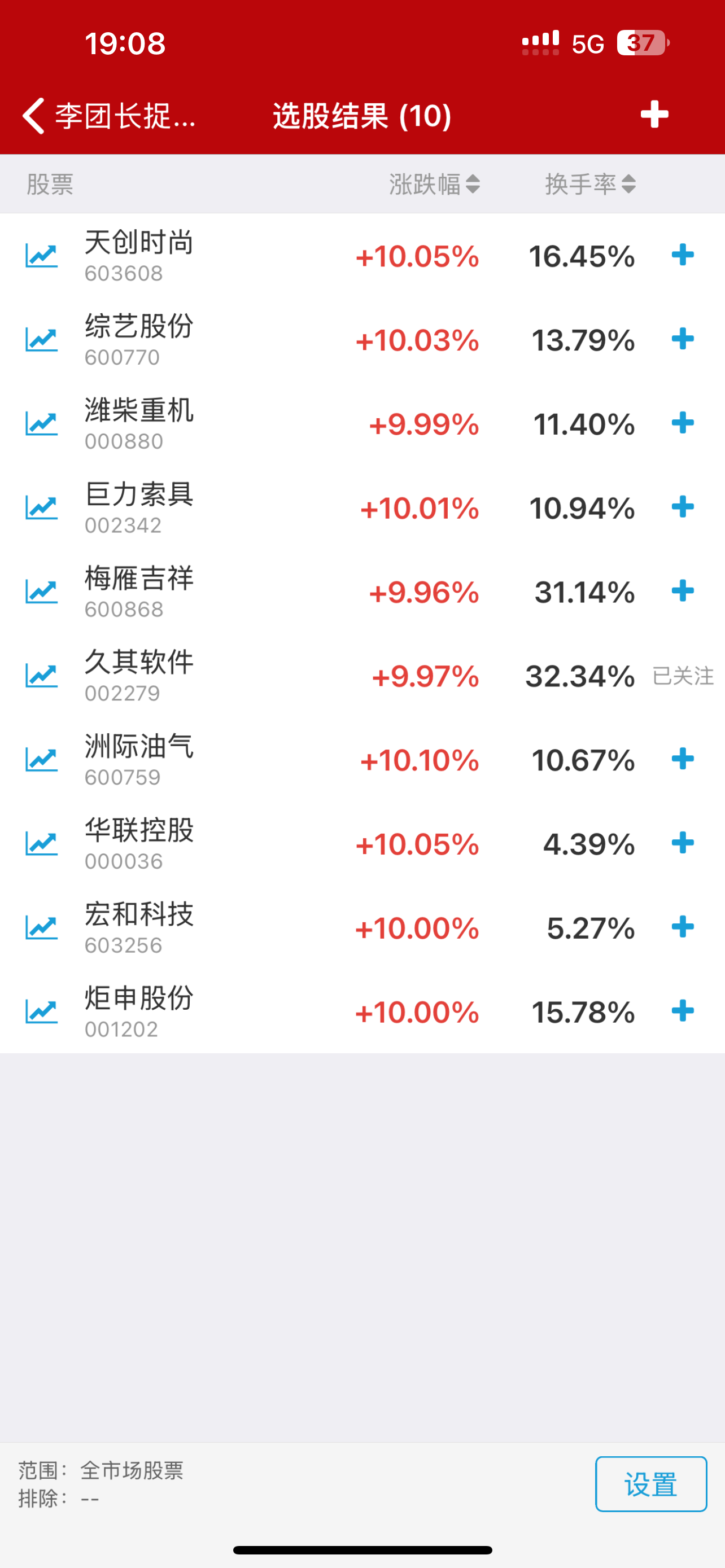Viewport: 725px width, 1568px height.
Task: View 久其软件 stock details
Action: tap(139, 676)
